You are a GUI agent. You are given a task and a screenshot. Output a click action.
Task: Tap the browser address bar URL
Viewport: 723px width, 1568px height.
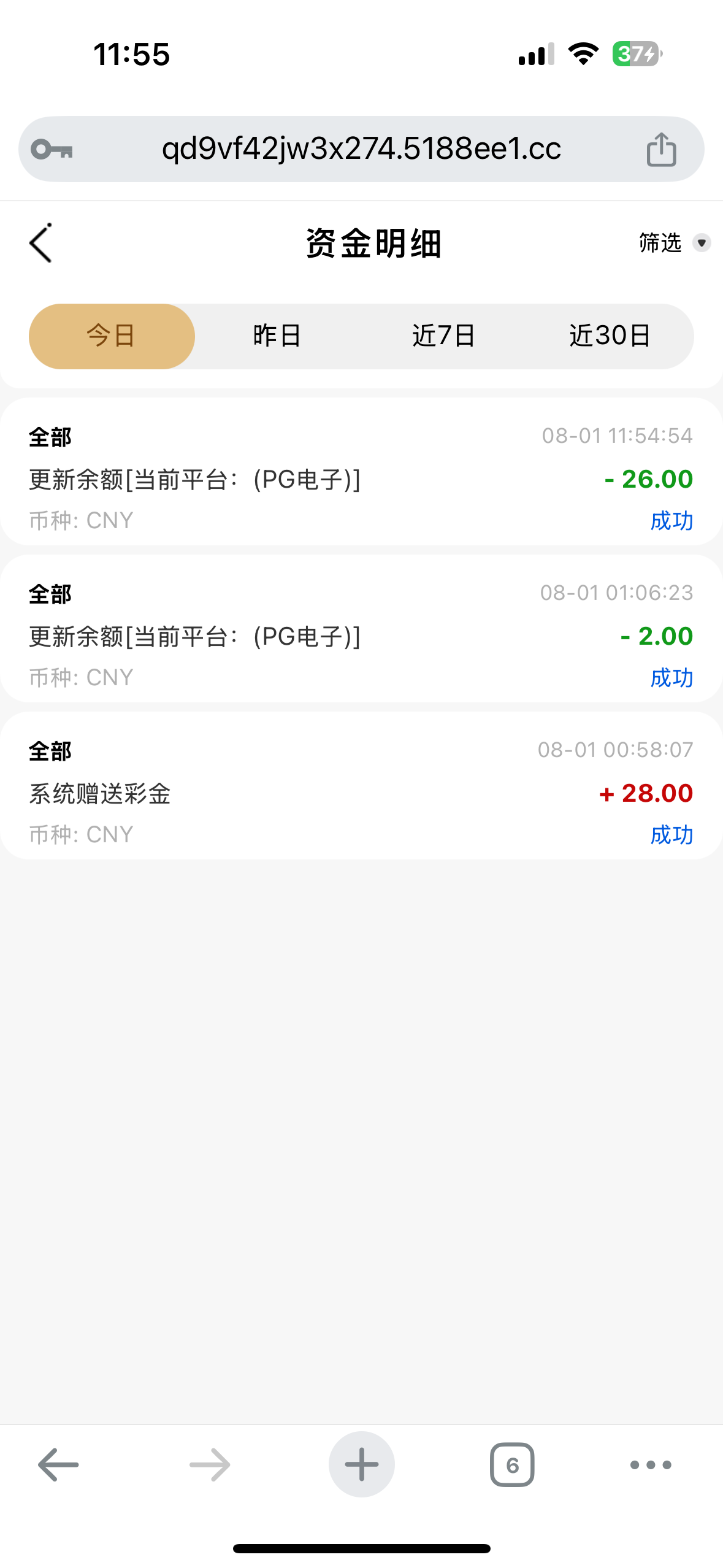(361, 149)
